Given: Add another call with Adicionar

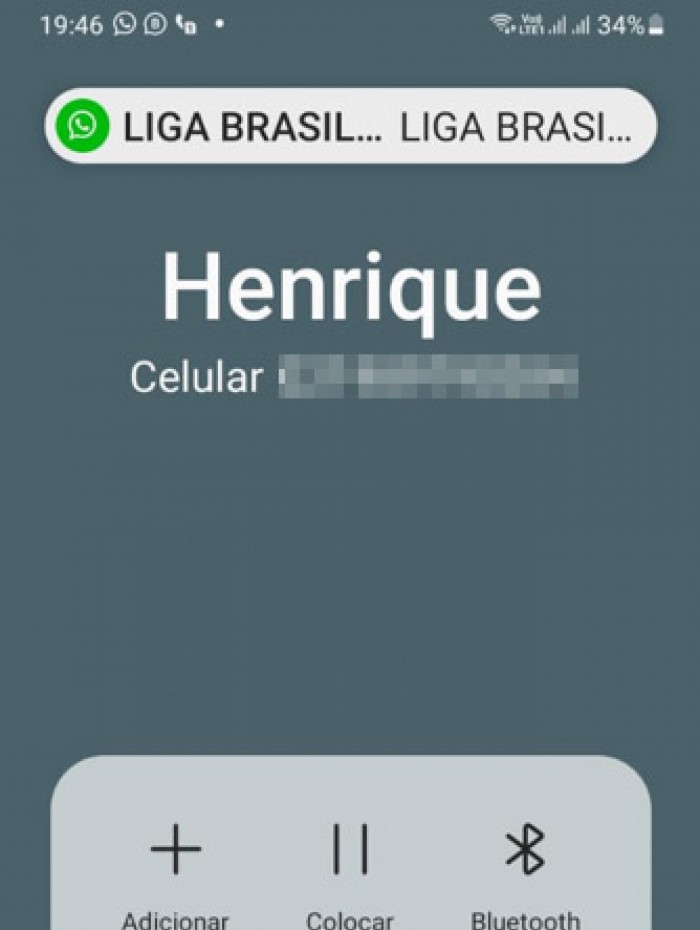Looking at the screenshot, I should 176,852.
